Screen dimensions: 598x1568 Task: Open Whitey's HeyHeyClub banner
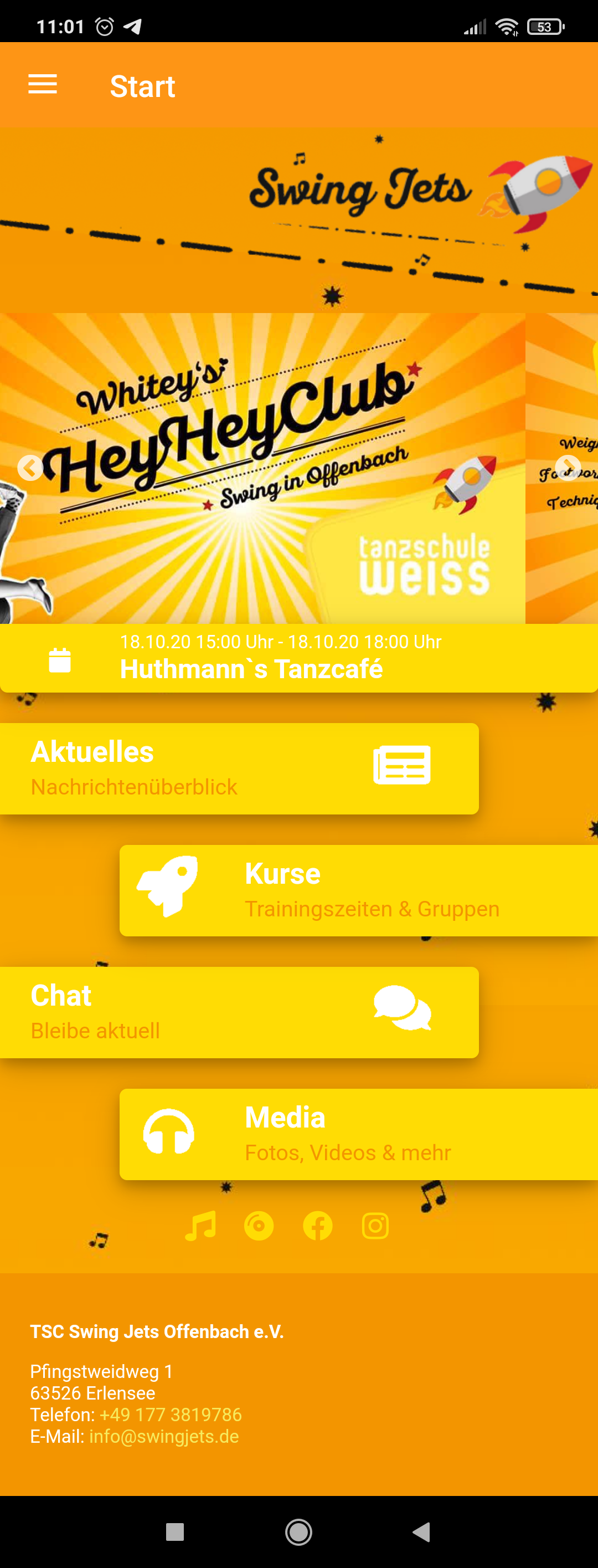tap(261, 468)
